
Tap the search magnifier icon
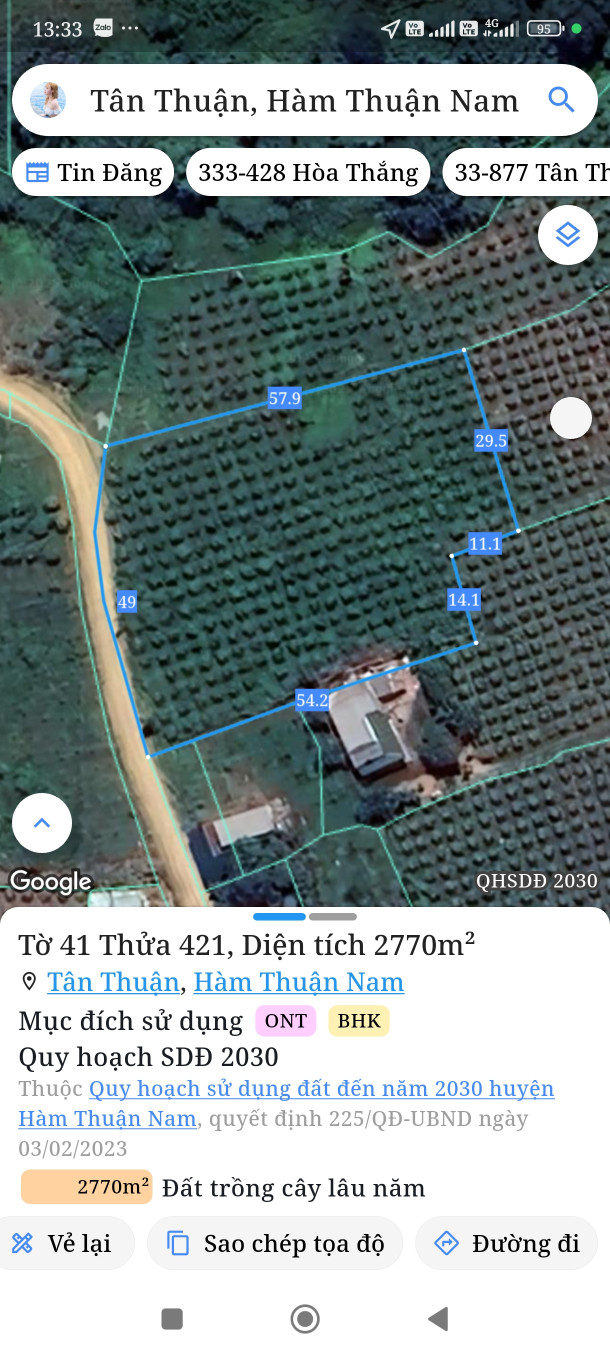(x=561, y=100)
